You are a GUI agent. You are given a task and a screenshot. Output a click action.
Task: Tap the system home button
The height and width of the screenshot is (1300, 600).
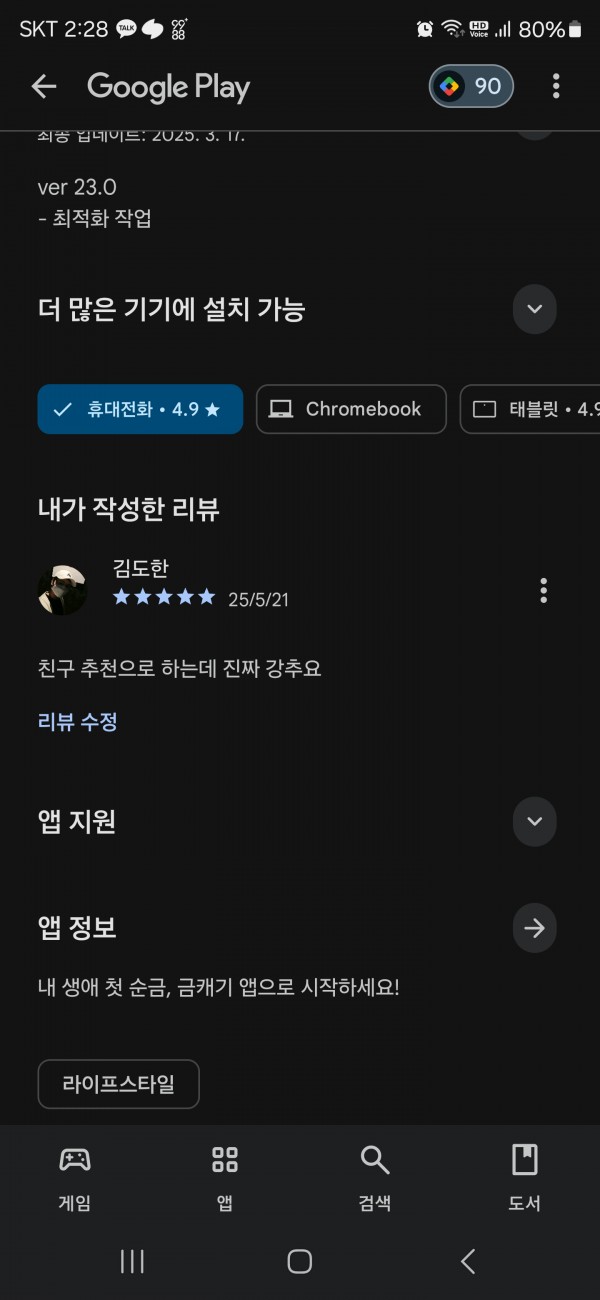pyautogui.click(x=300, y=1262)
